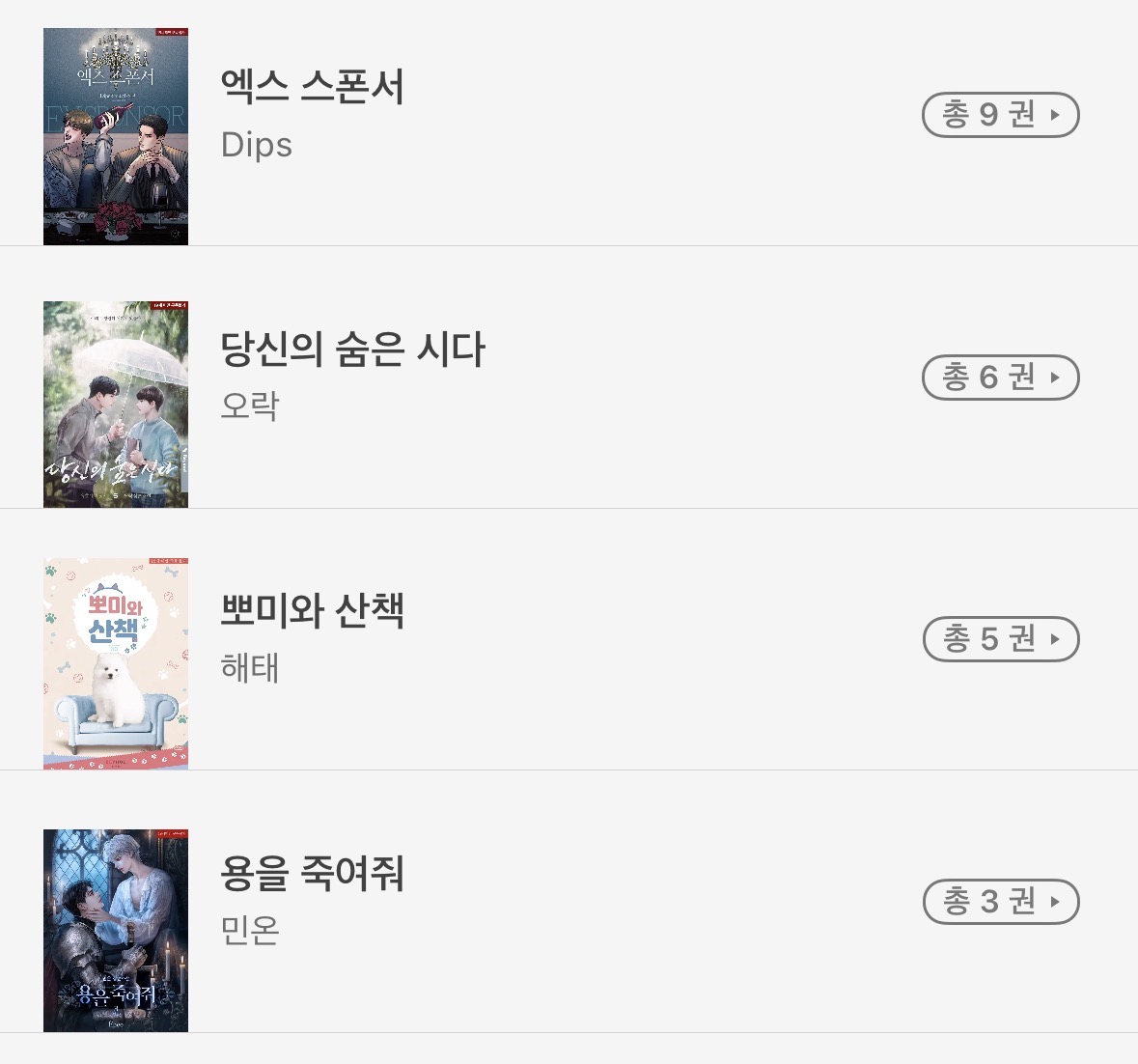Tap the 용을 죽여줘 cover thumbnail
This screenshot has width=1138, height=1064.
pos(116,930)
